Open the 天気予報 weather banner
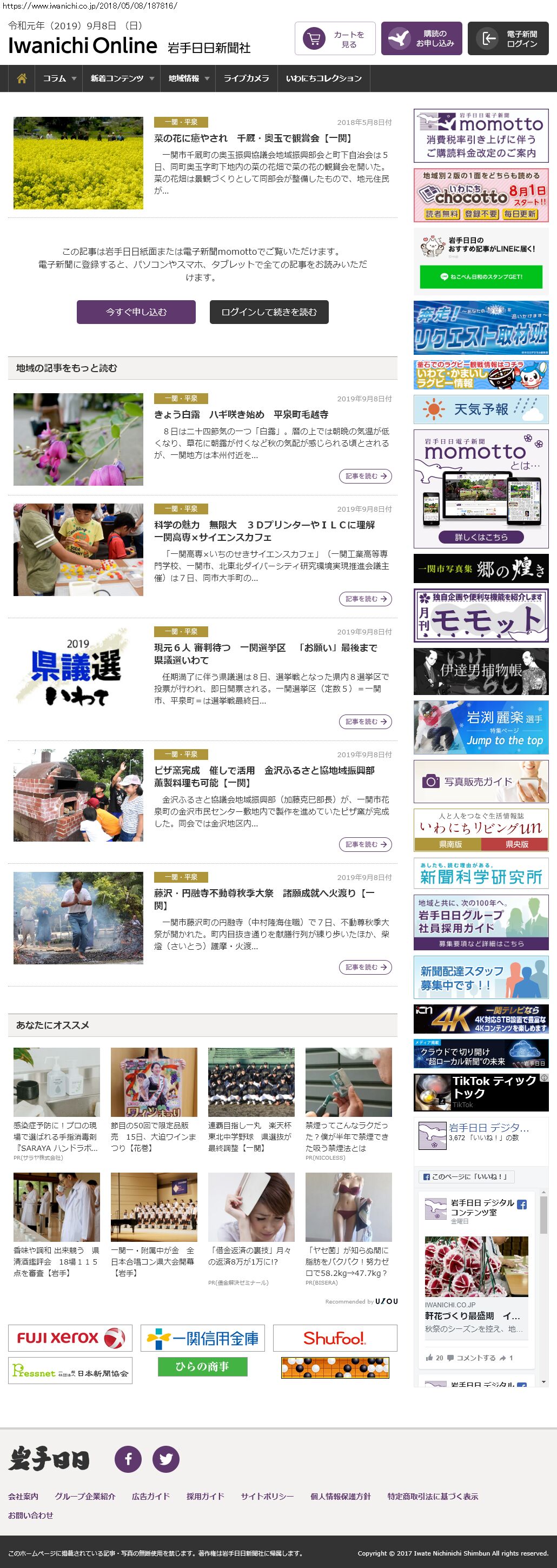The width and height of the screenshot is (557, 1568). coord(480,409)
